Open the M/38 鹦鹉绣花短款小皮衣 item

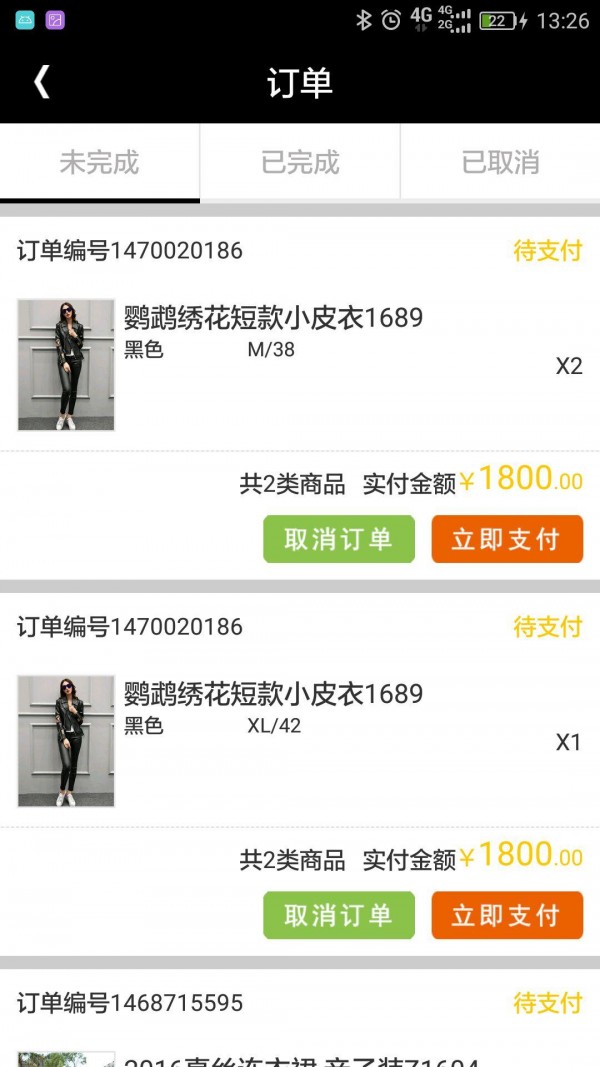pos(273,319)
